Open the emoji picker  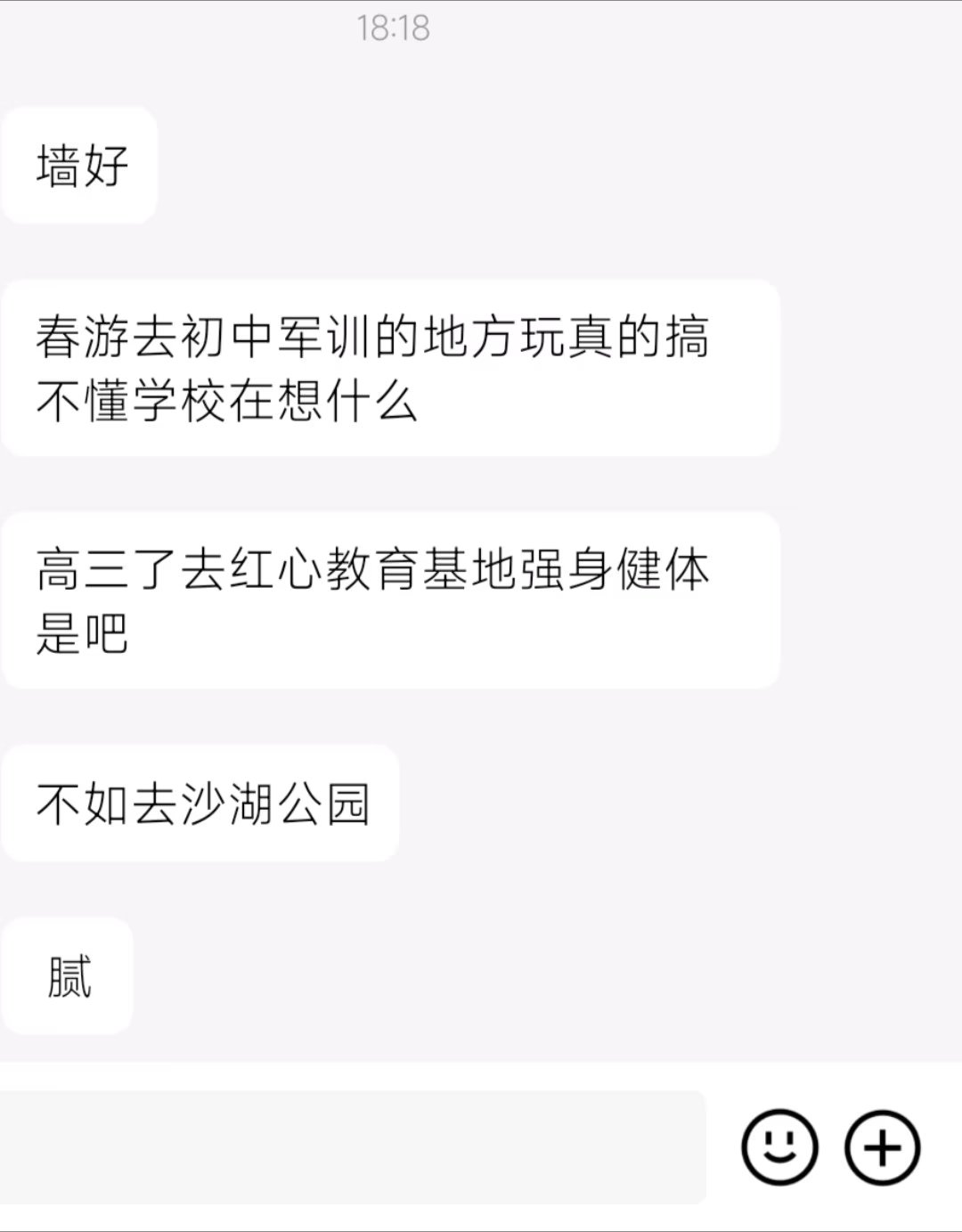779,1147
